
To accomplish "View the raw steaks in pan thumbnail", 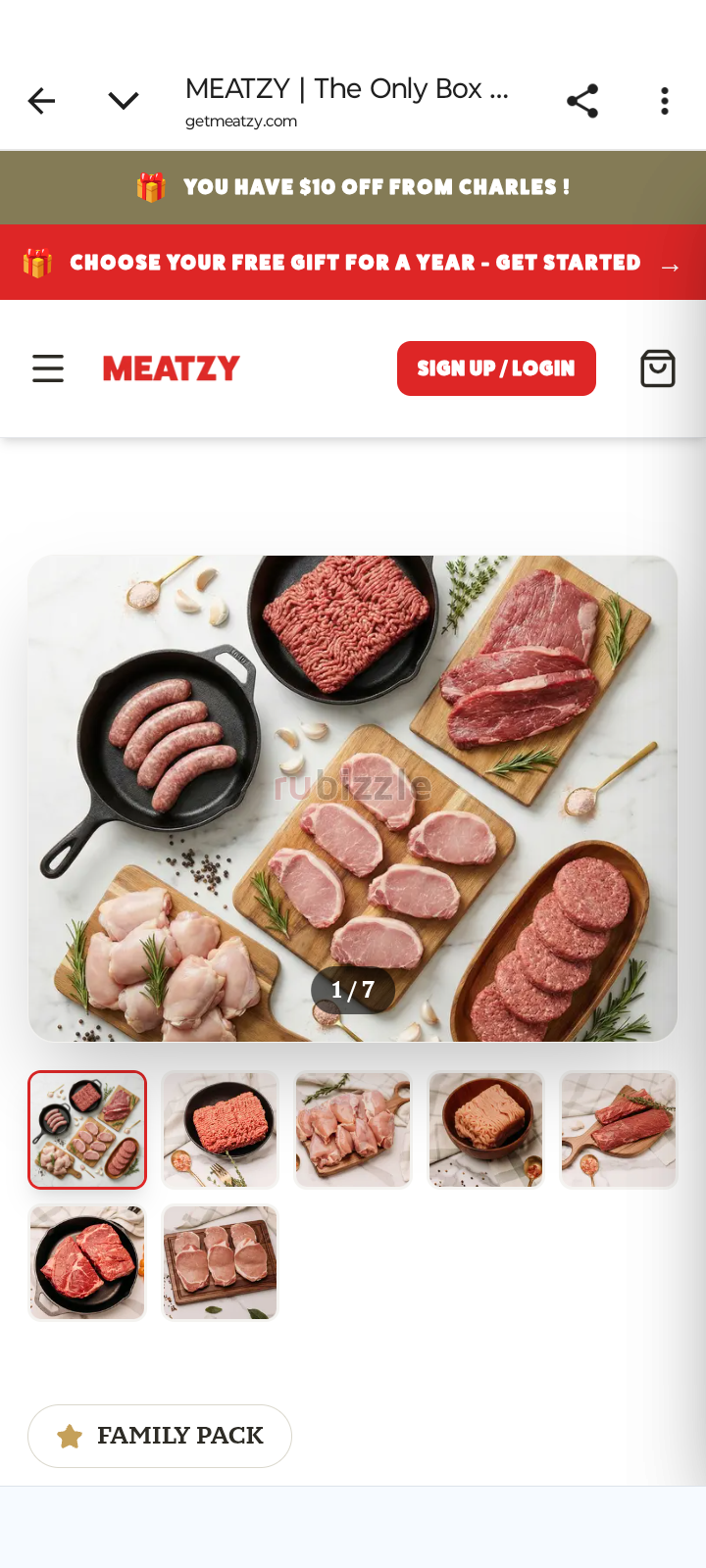I will pyautogui.click(x=87, y=1263).
